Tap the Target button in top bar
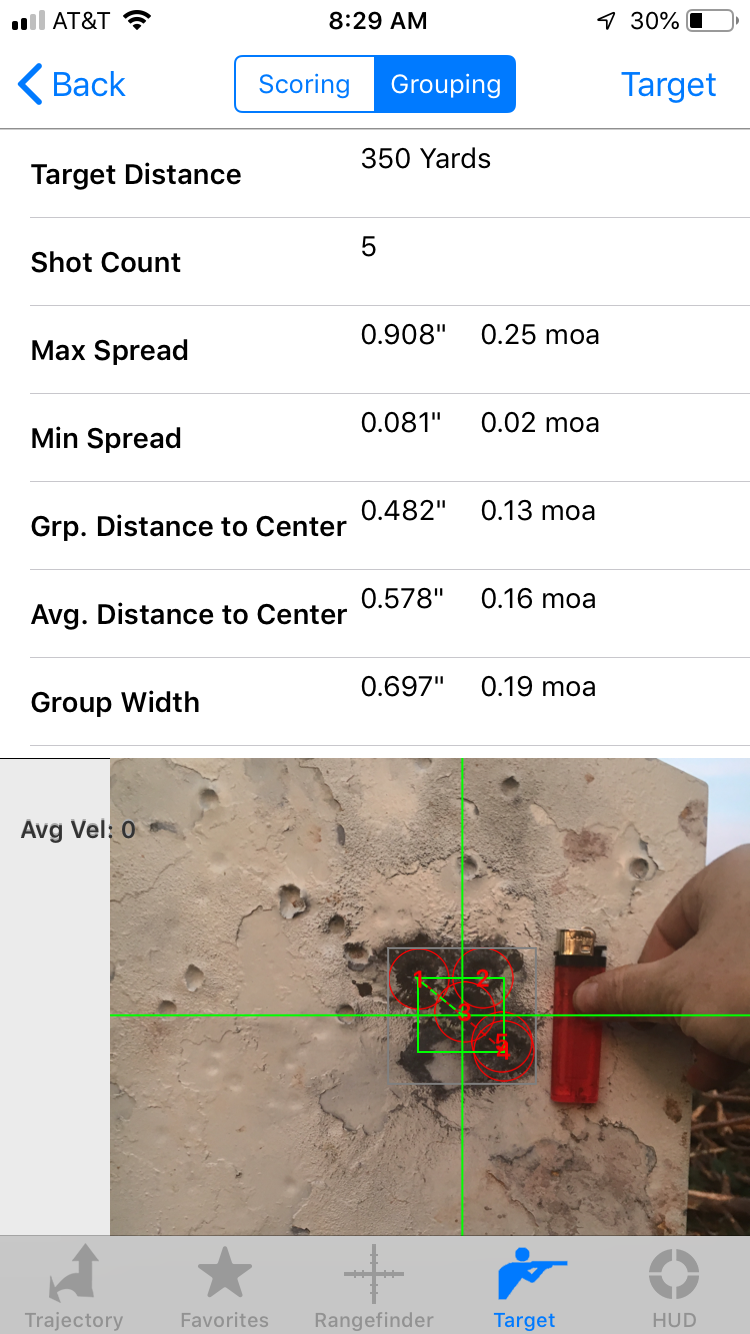Screen dimensions: 750x1334 click(x=668, y=85)
